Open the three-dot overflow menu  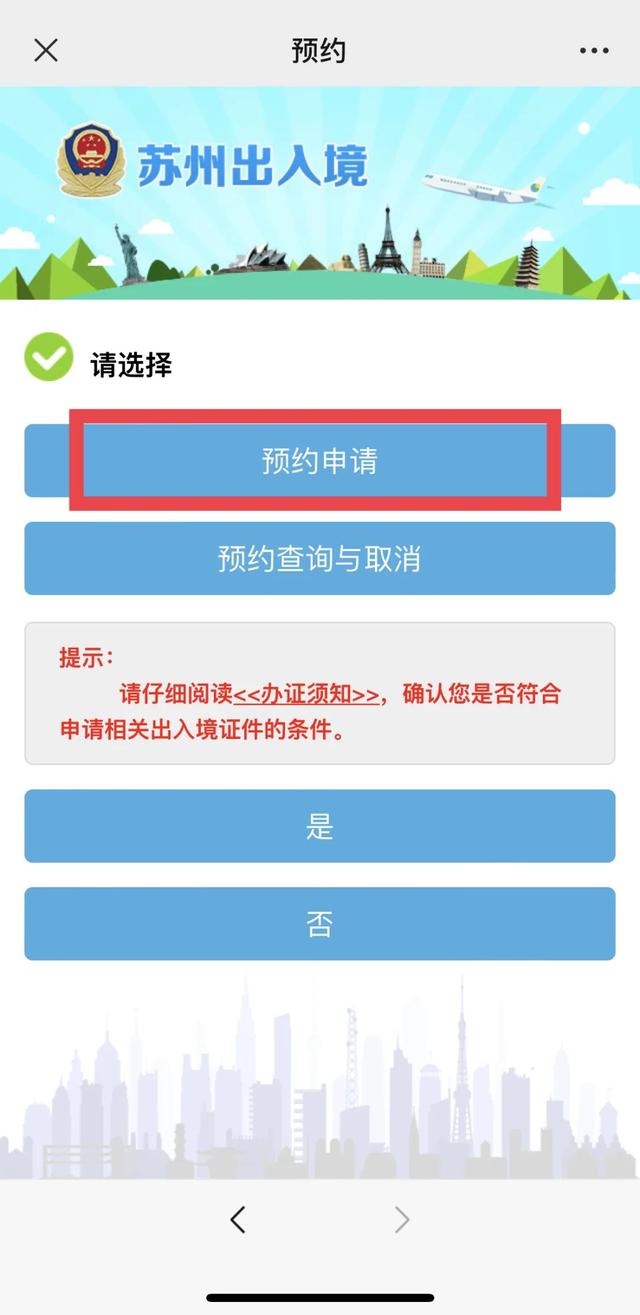pyautogui.click(x=594, y=50)
